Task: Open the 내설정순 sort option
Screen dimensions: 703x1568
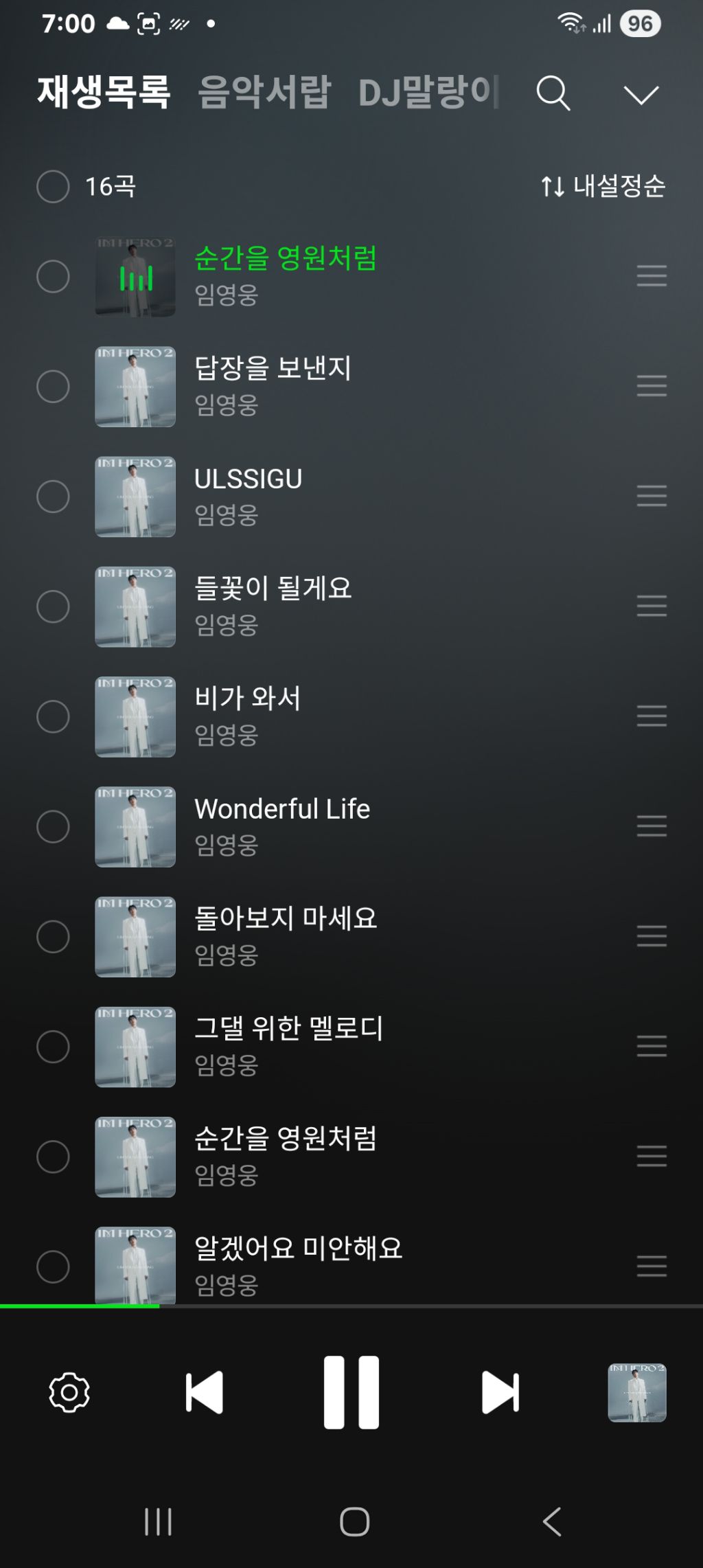Action: pyautogui.click(x=603, y=186)
